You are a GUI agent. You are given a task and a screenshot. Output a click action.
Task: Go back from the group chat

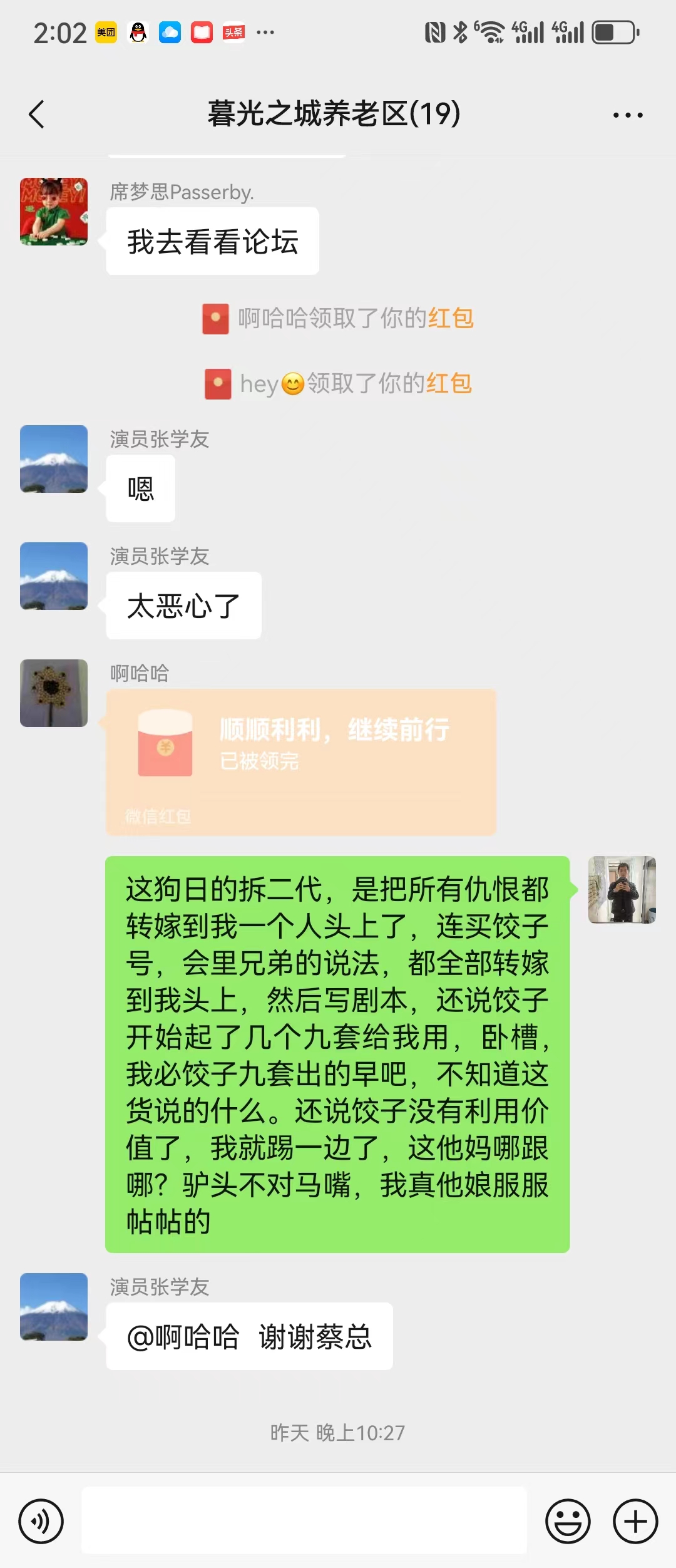point(37,115)
